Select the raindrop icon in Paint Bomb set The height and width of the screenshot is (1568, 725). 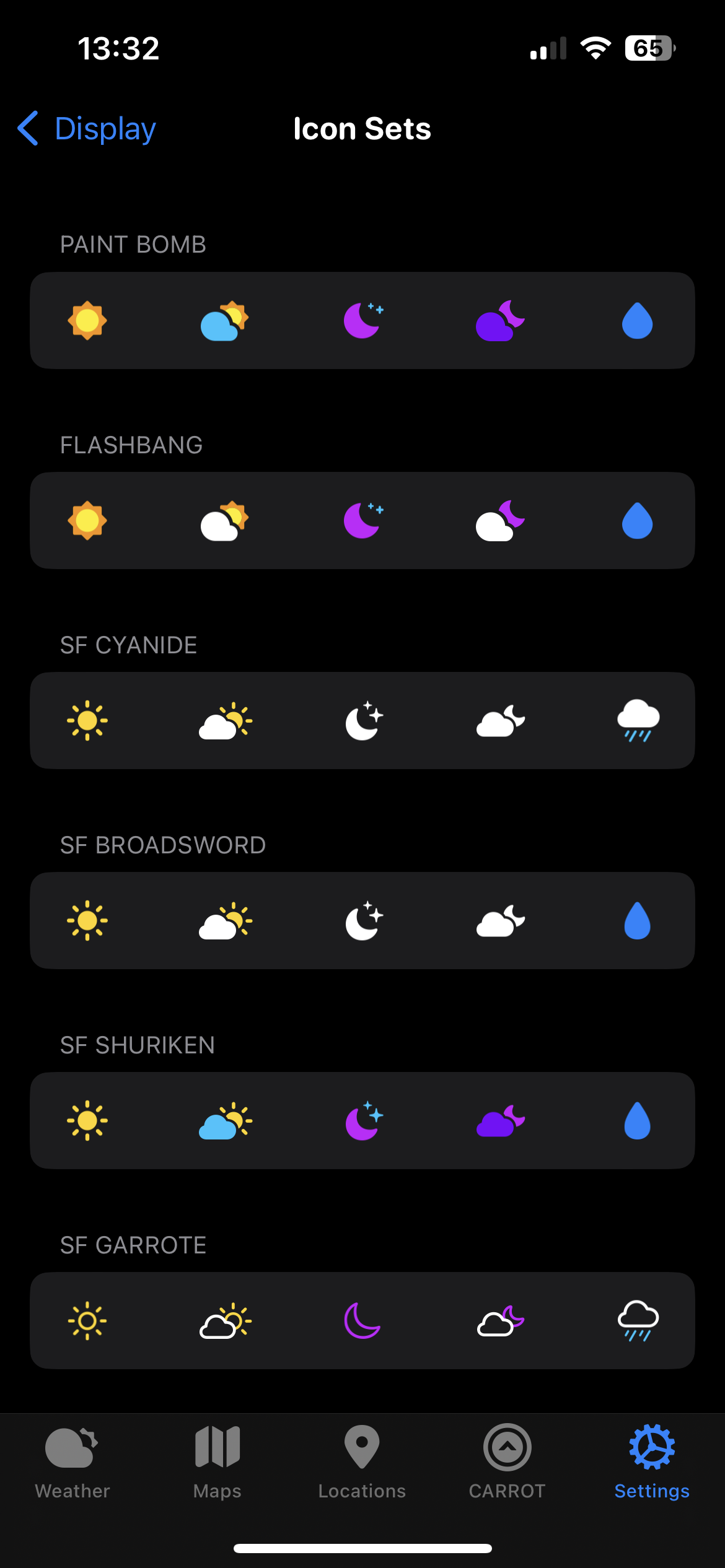pos(637,320)
